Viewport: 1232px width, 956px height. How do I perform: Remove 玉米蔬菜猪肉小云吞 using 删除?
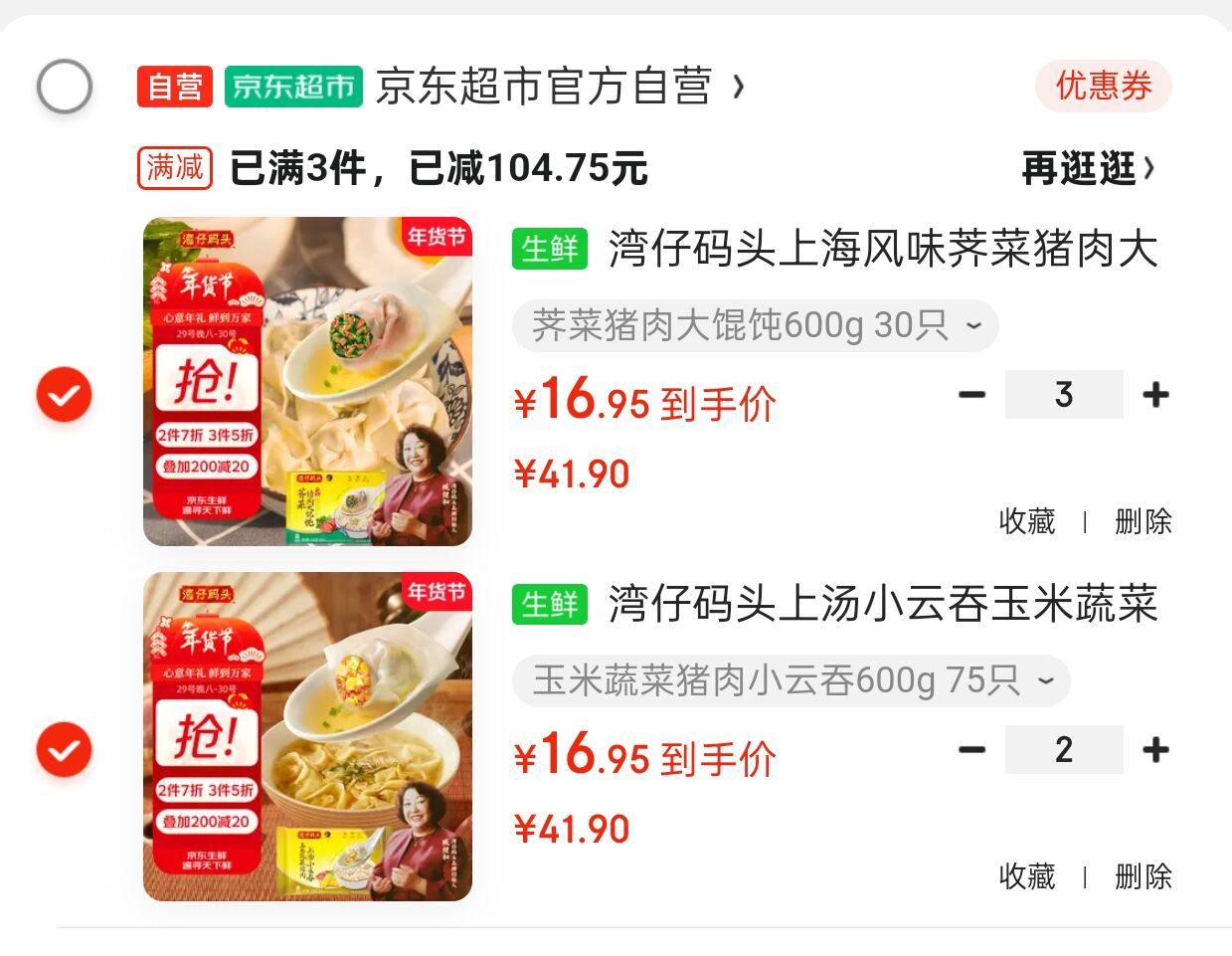(x=1143, y=876)
